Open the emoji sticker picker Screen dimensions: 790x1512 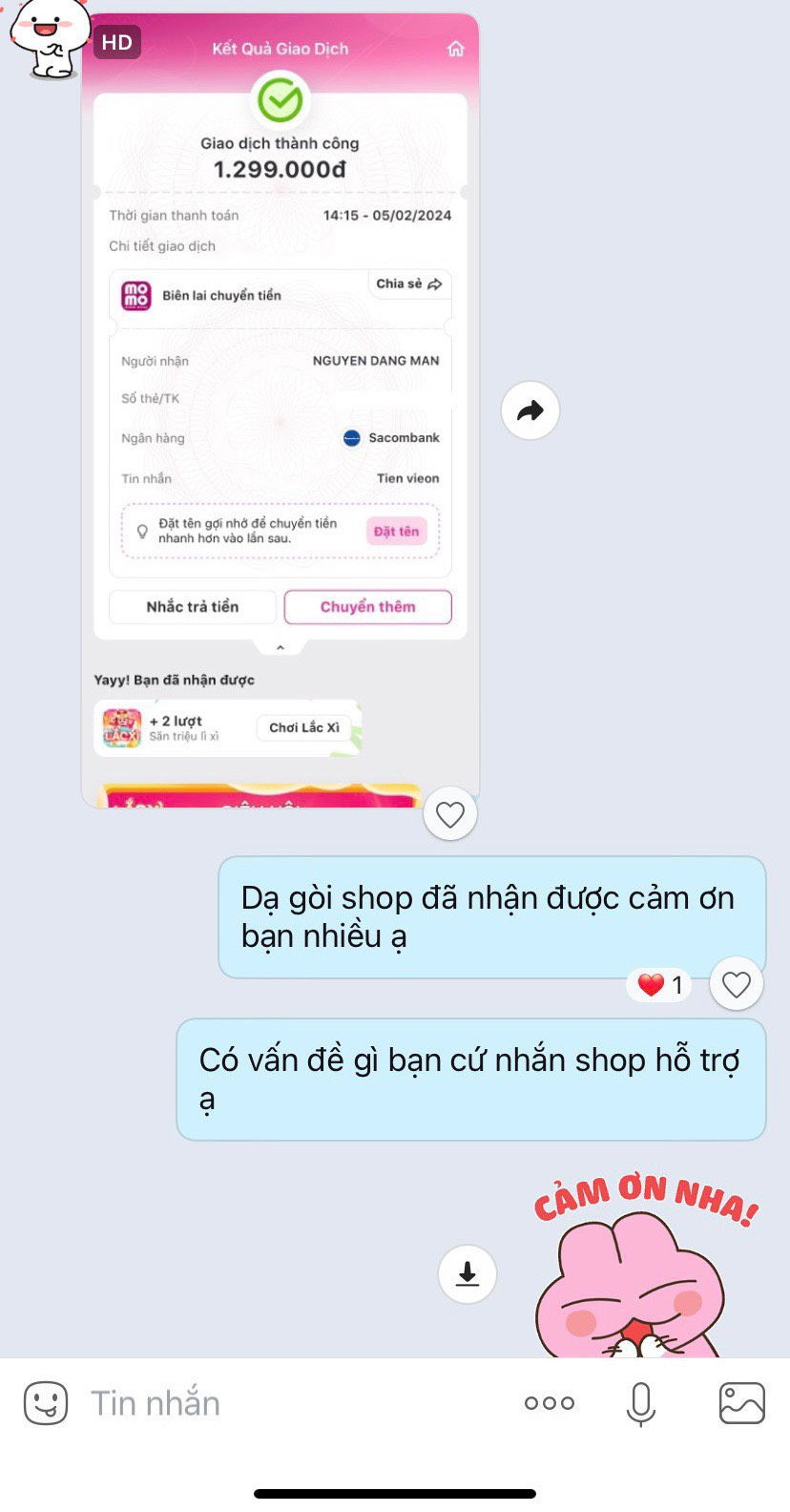[46, 1403]
